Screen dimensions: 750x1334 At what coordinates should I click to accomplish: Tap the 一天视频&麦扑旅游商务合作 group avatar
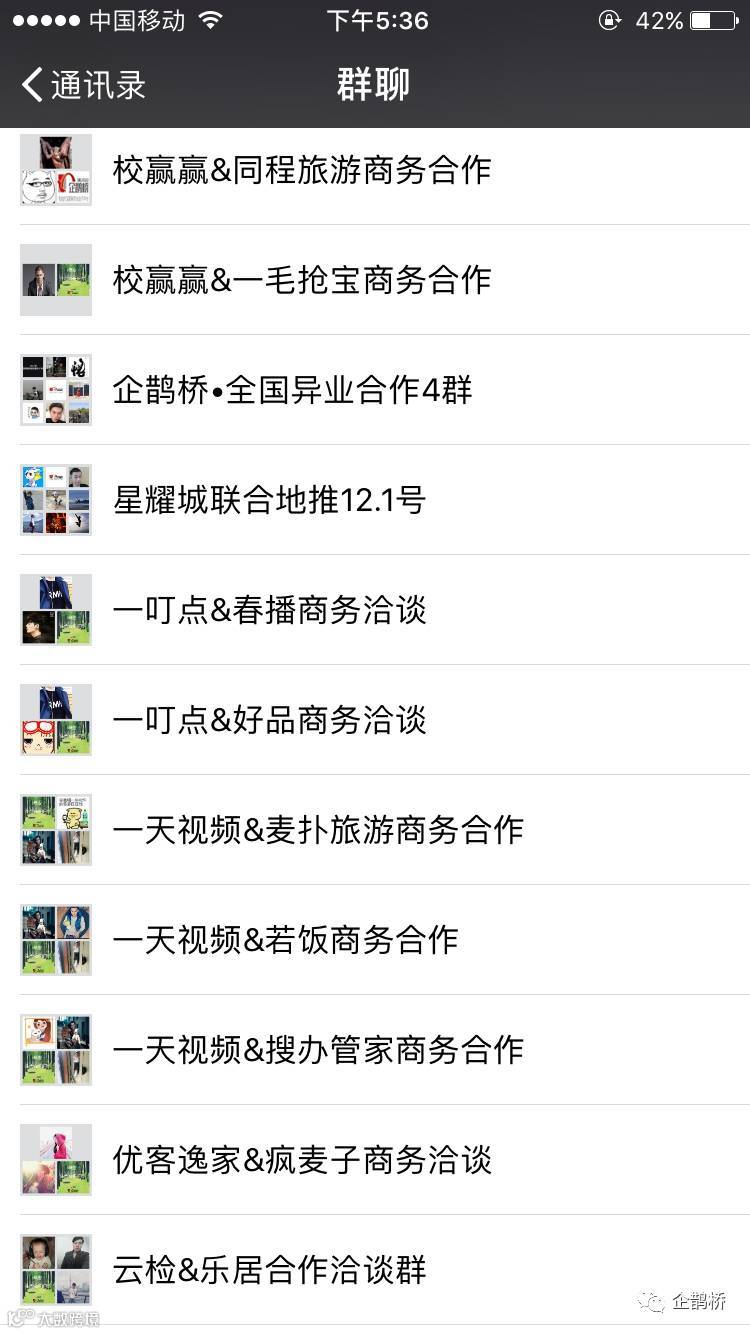tap(55, 830)
